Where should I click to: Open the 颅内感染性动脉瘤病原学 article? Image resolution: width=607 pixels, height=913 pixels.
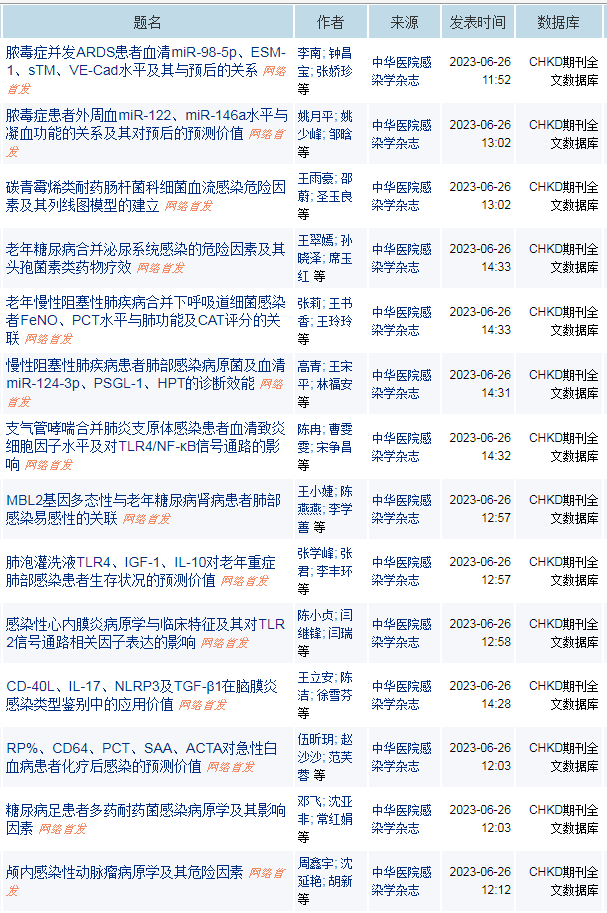(x=125, y=872)
